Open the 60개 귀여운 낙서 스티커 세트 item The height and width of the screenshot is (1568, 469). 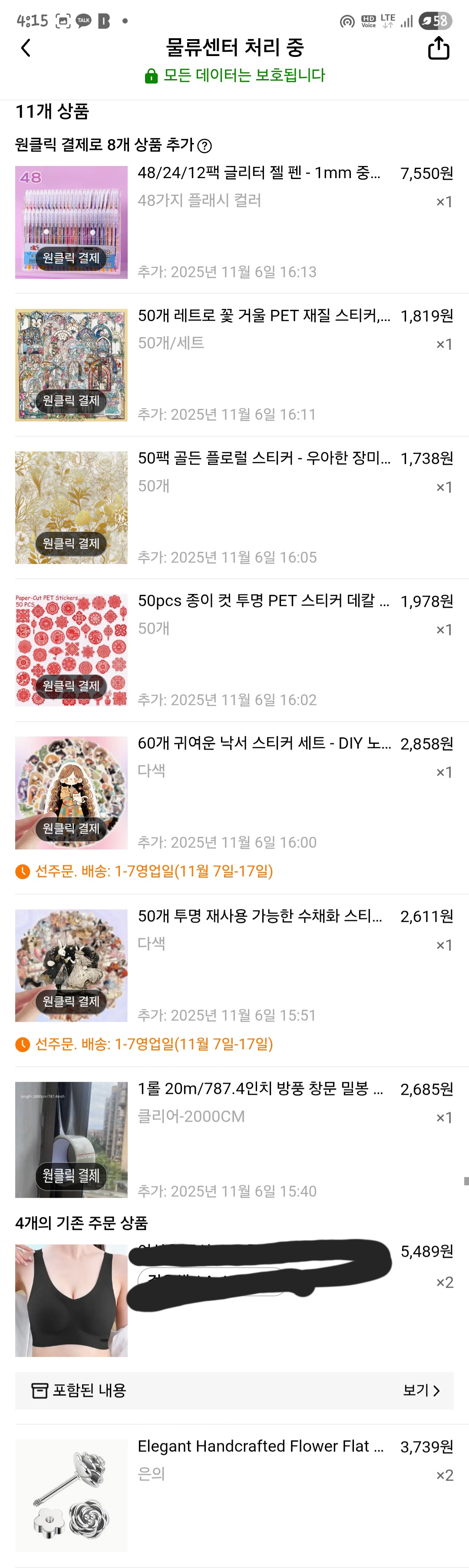[264, 743]
